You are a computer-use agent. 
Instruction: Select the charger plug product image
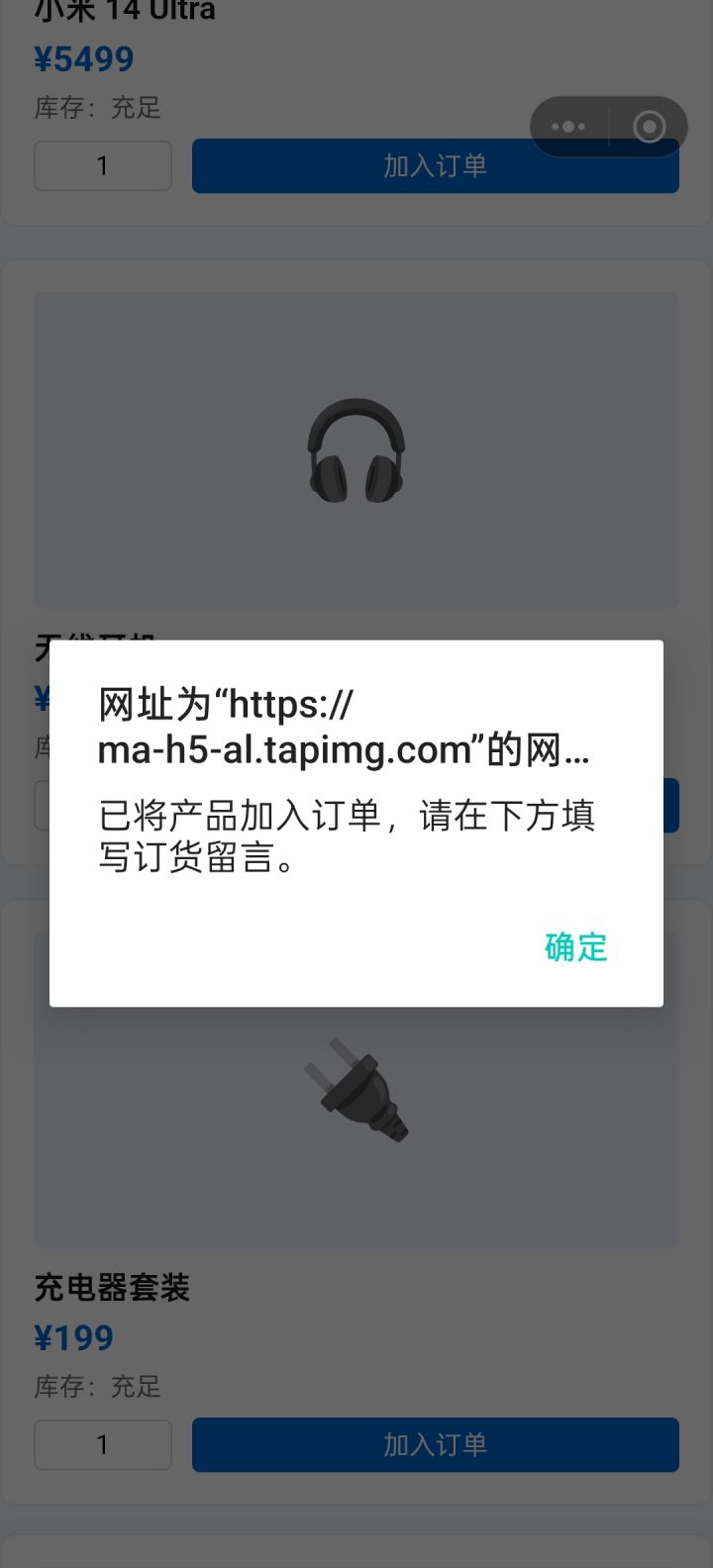[x=356, y=1089]
